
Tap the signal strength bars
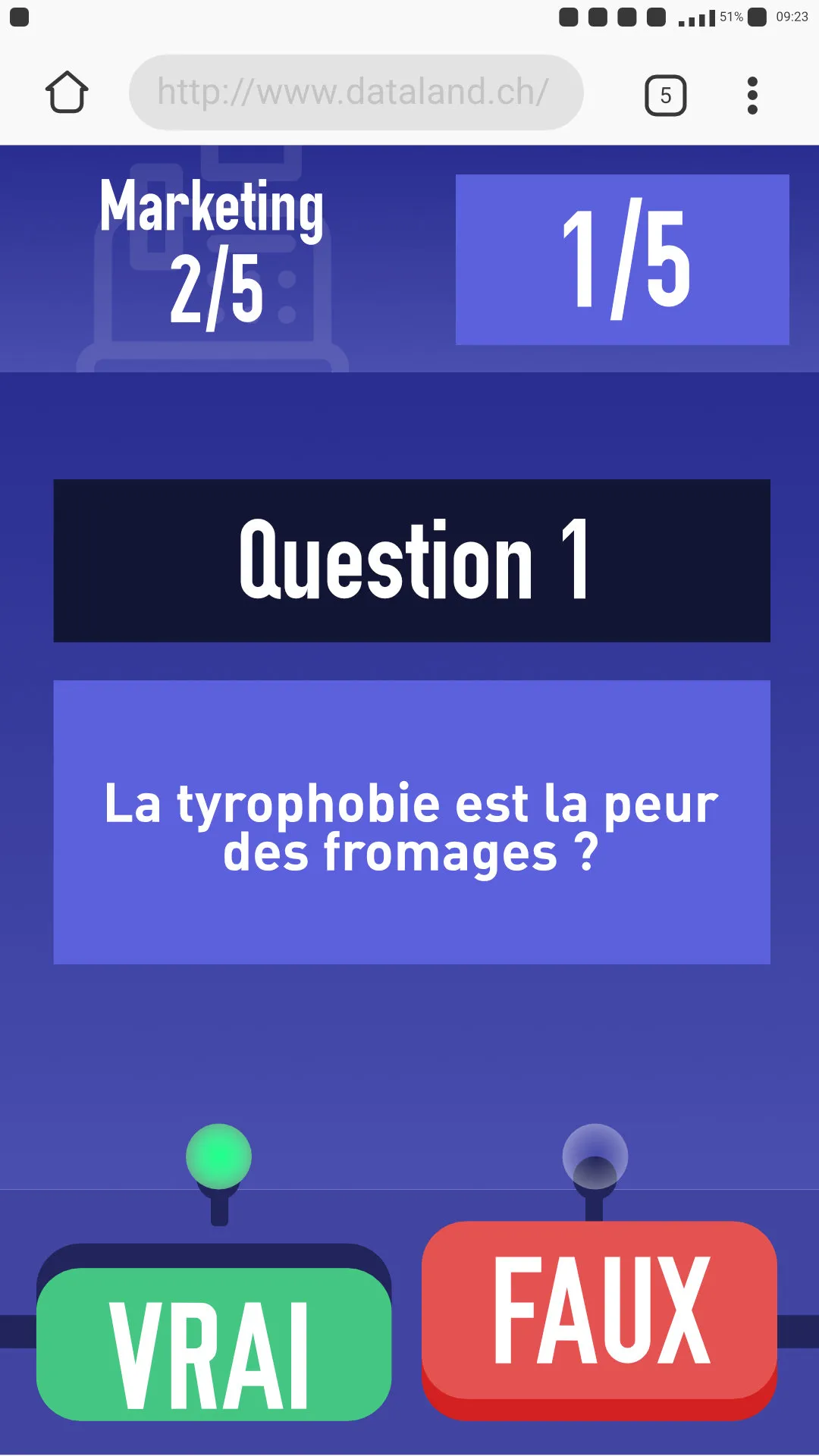click(x=695, y=17)
